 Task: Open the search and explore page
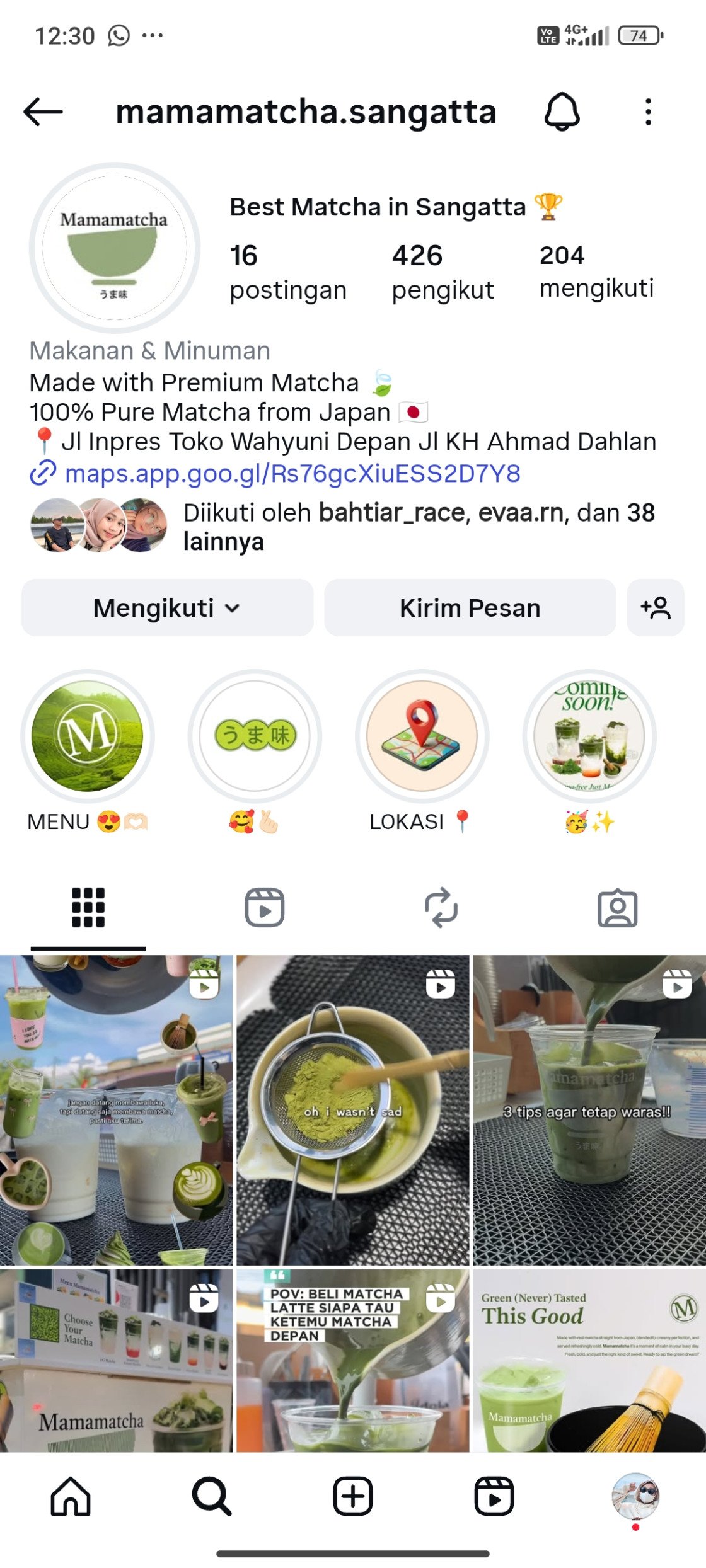tap(212, 1496)
